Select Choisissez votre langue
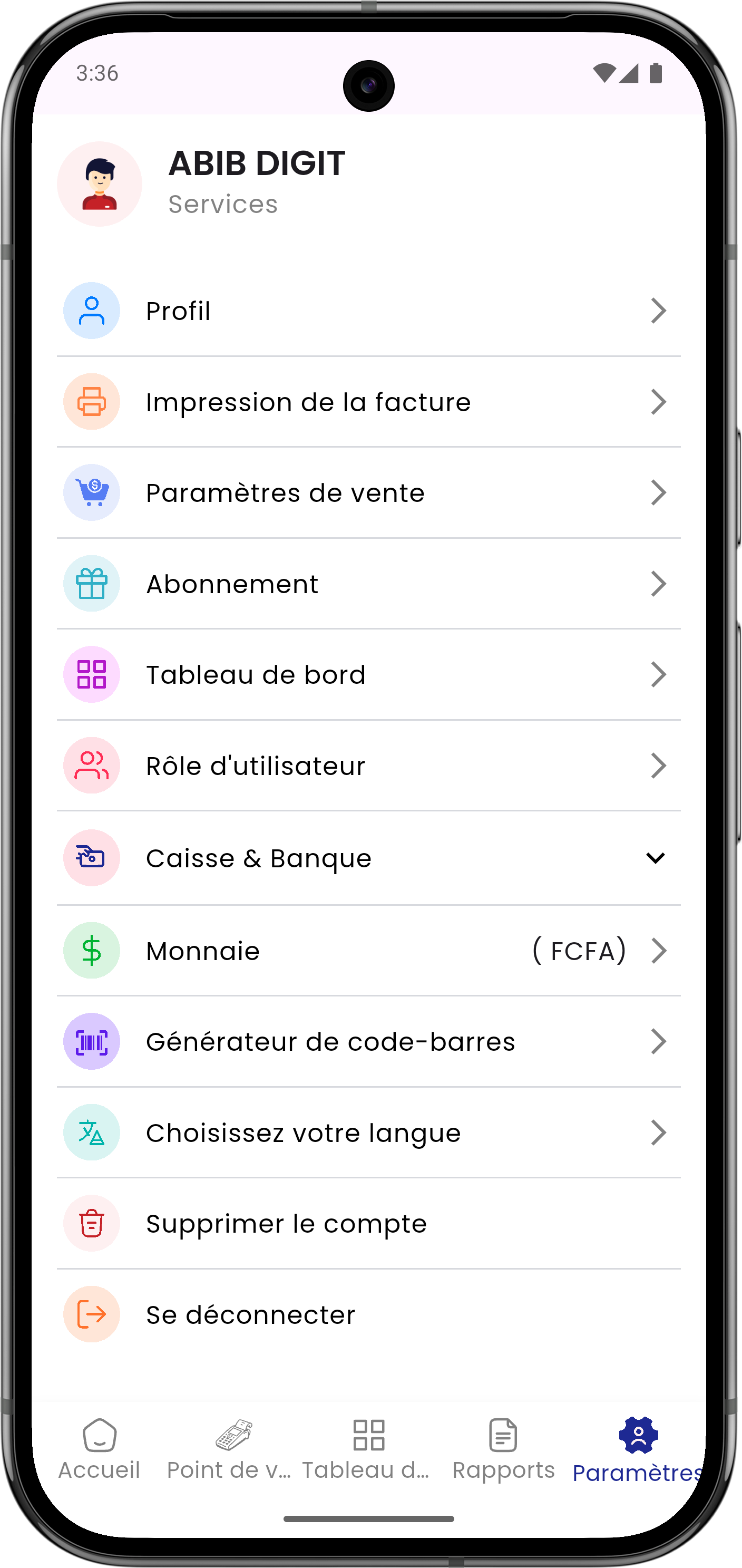 point(367,1133)
